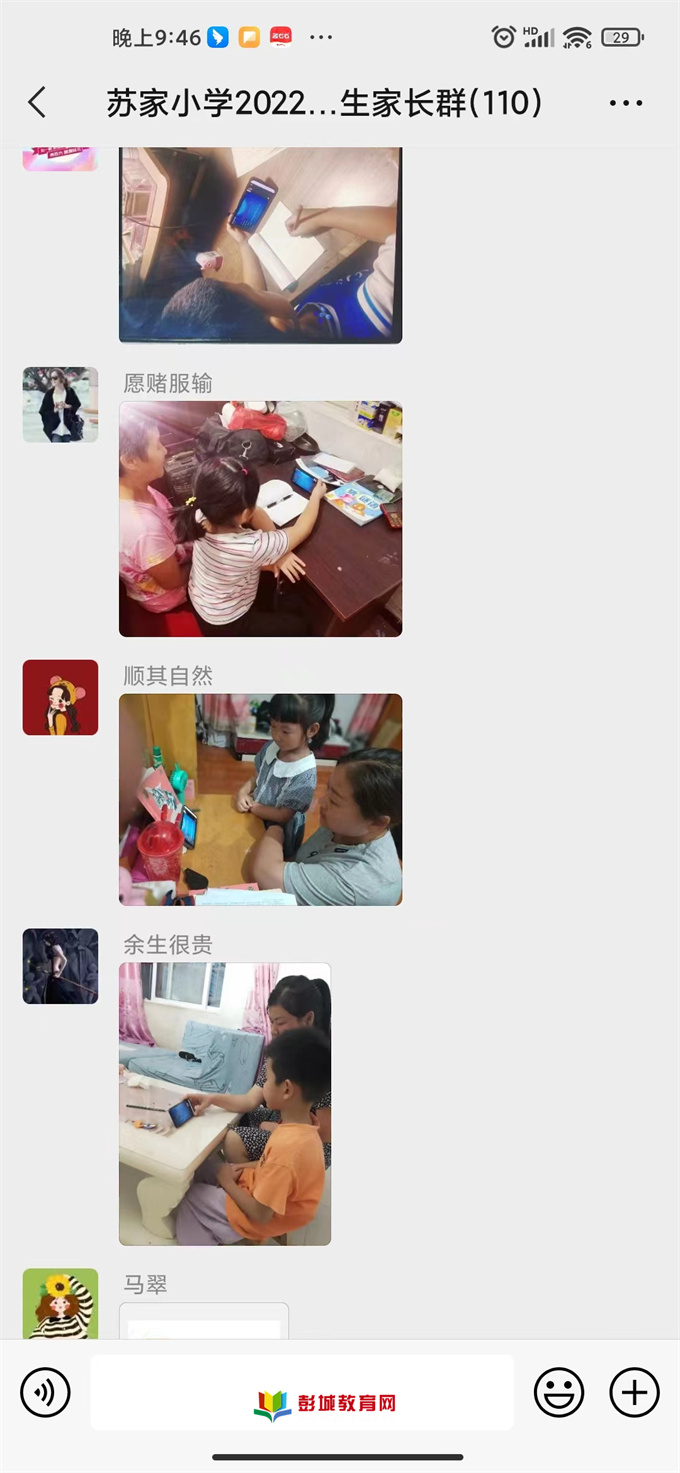Open the photo sent by 愿赌服输
680x1473 pixels.
pos(260,519)
